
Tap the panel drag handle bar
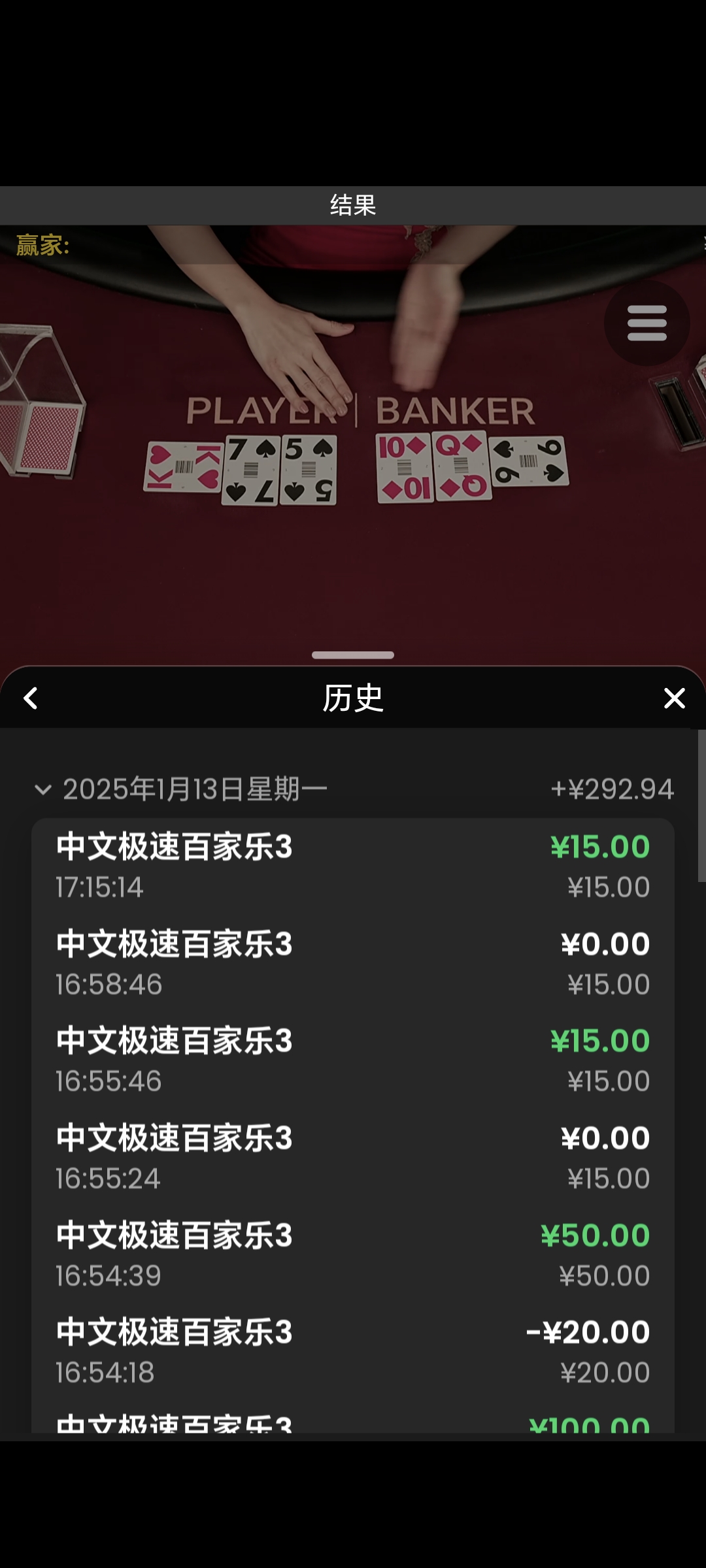click(x=353, y=655)
